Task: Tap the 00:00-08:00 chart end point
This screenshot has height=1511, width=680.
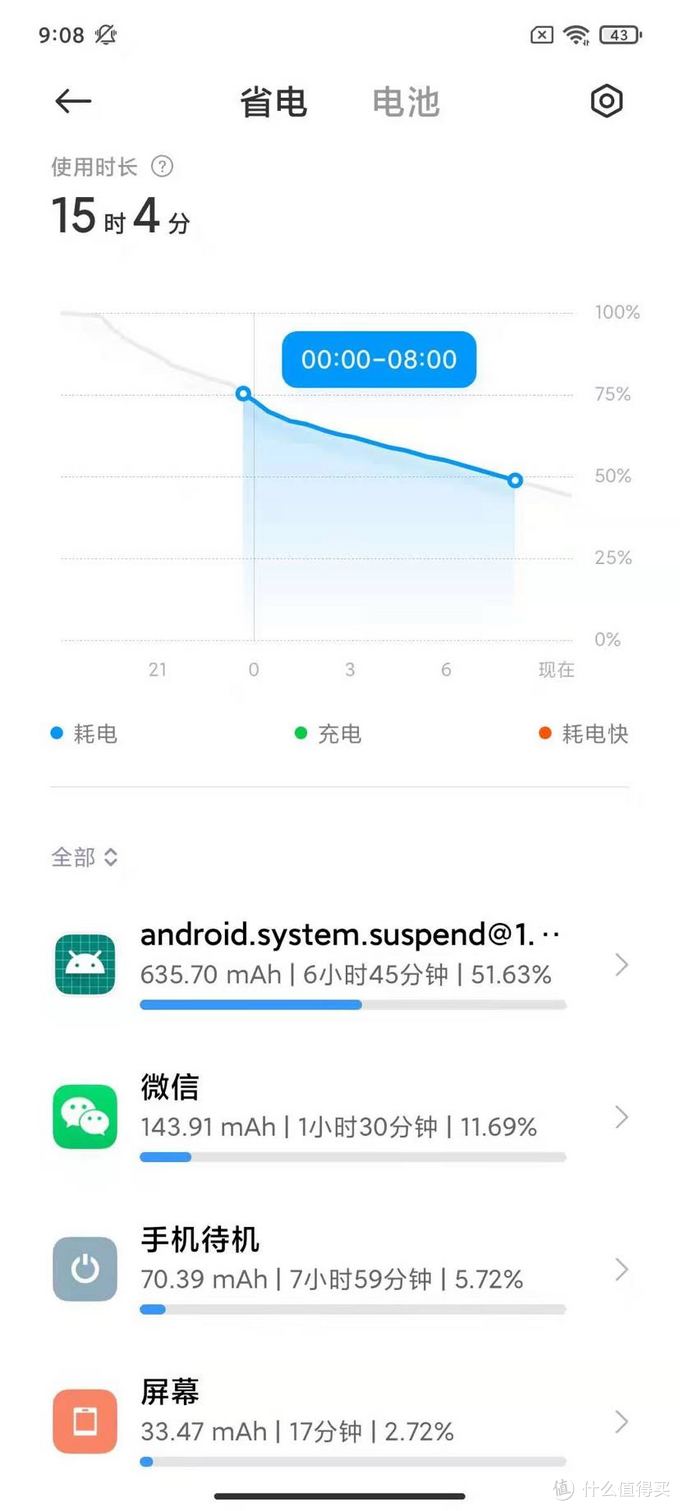Action: [x=515, y=480]
